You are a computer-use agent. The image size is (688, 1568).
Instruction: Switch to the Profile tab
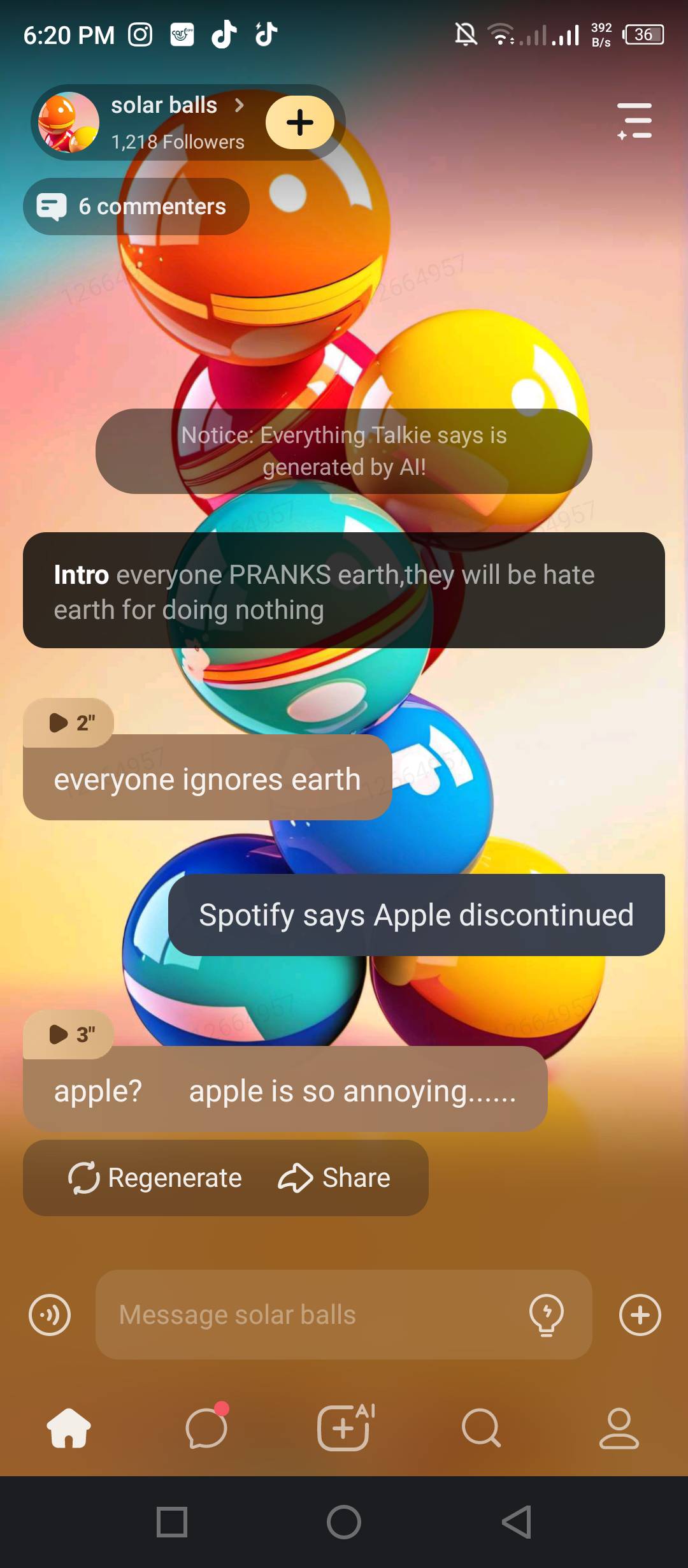619,1428
